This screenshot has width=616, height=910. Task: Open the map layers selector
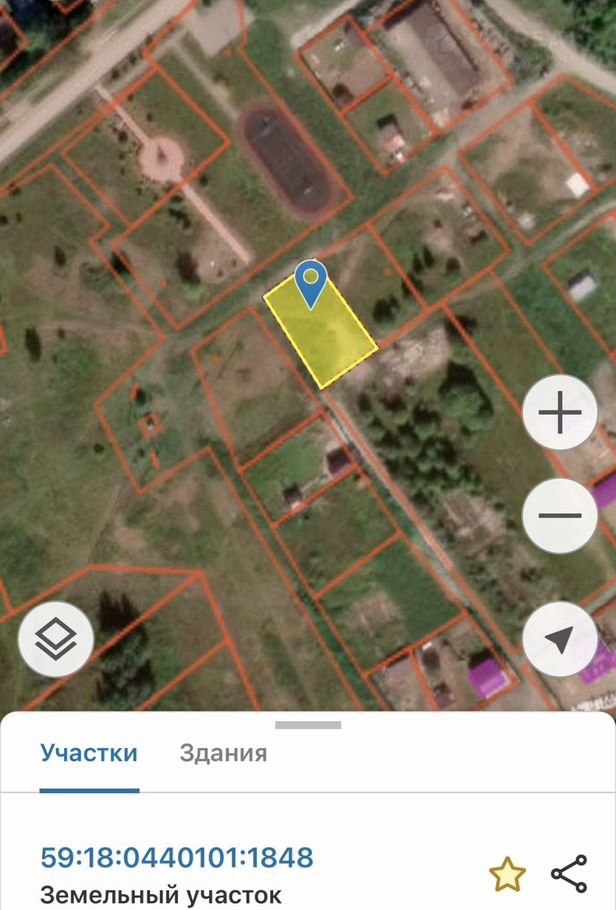click(x=56, y=640)
